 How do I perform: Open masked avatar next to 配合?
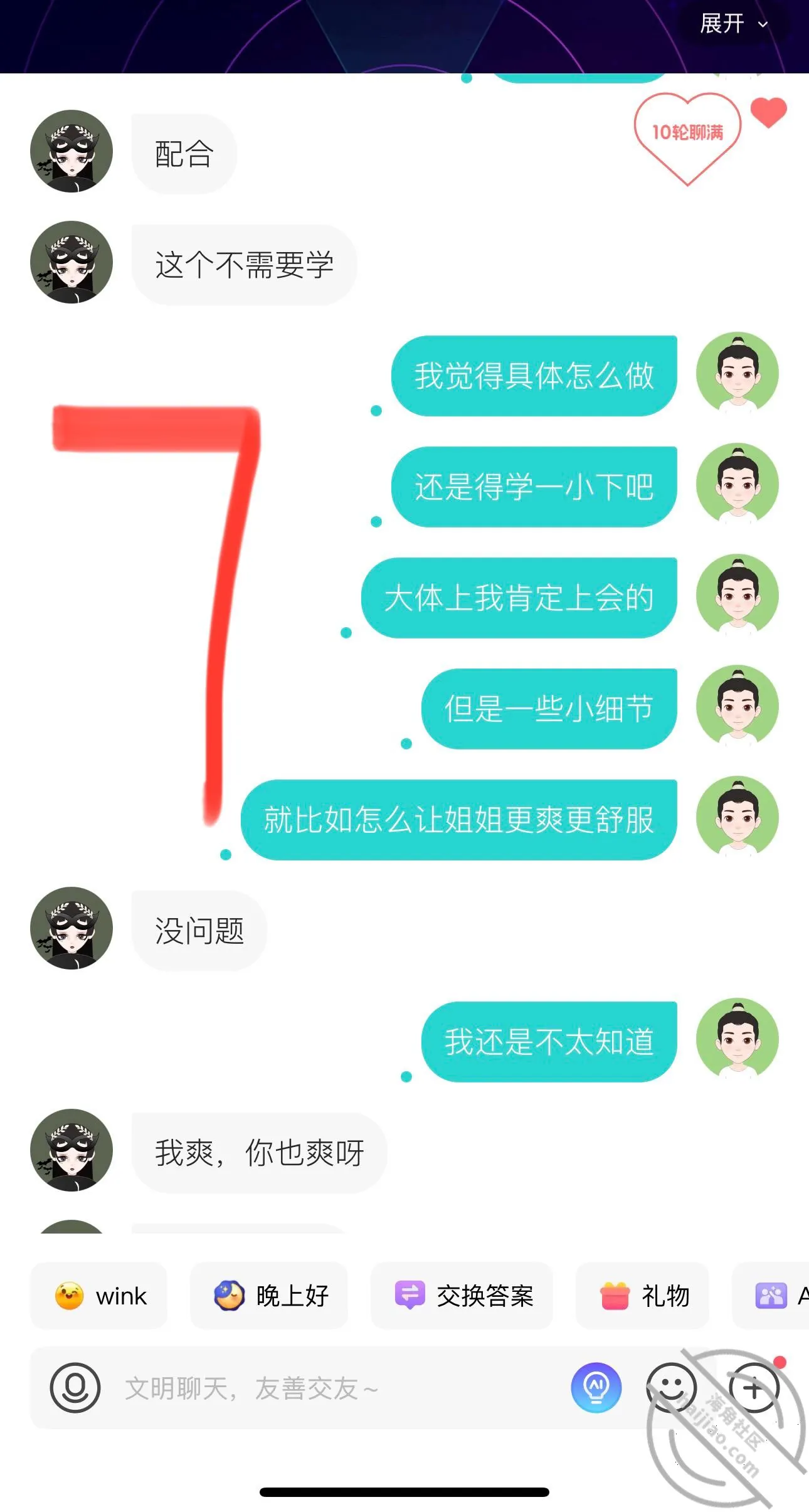[x=71, y=151]
